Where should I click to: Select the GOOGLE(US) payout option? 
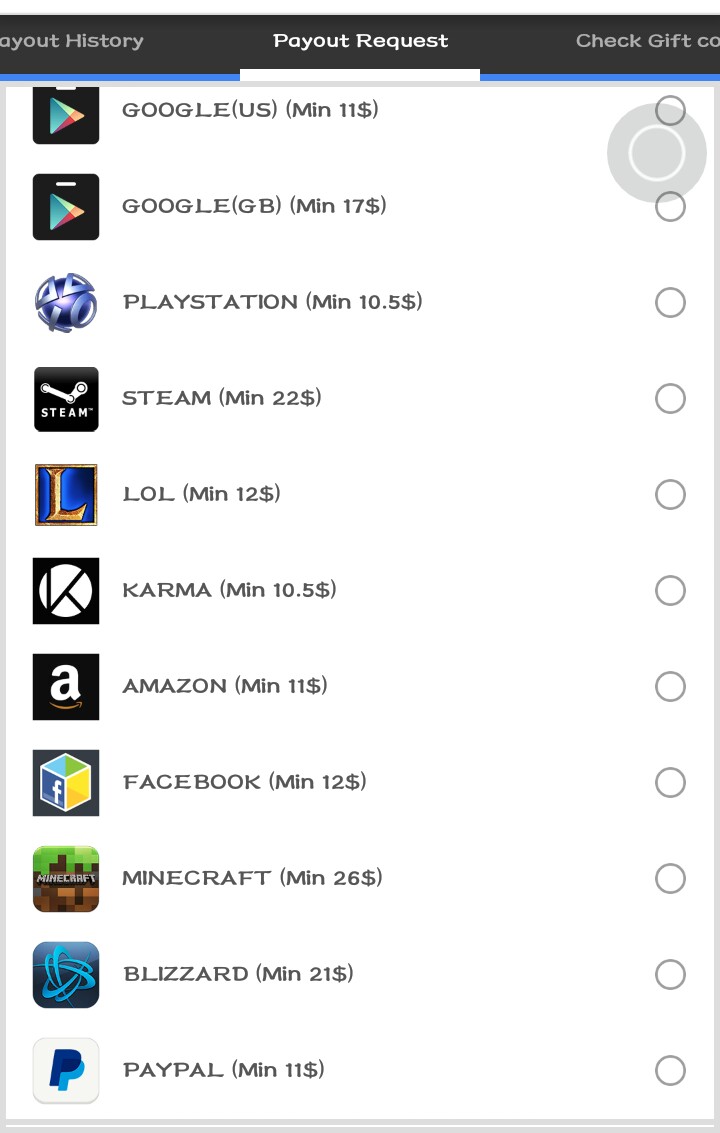click(x=670, y=110)
